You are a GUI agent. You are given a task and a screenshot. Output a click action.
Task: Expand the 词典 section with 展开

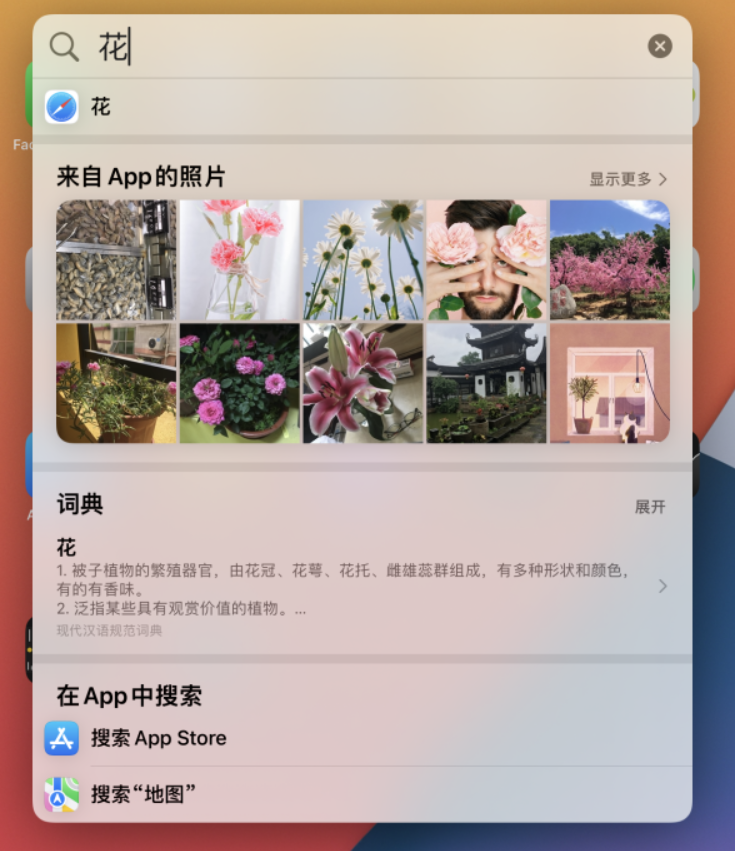click(650, 507)
